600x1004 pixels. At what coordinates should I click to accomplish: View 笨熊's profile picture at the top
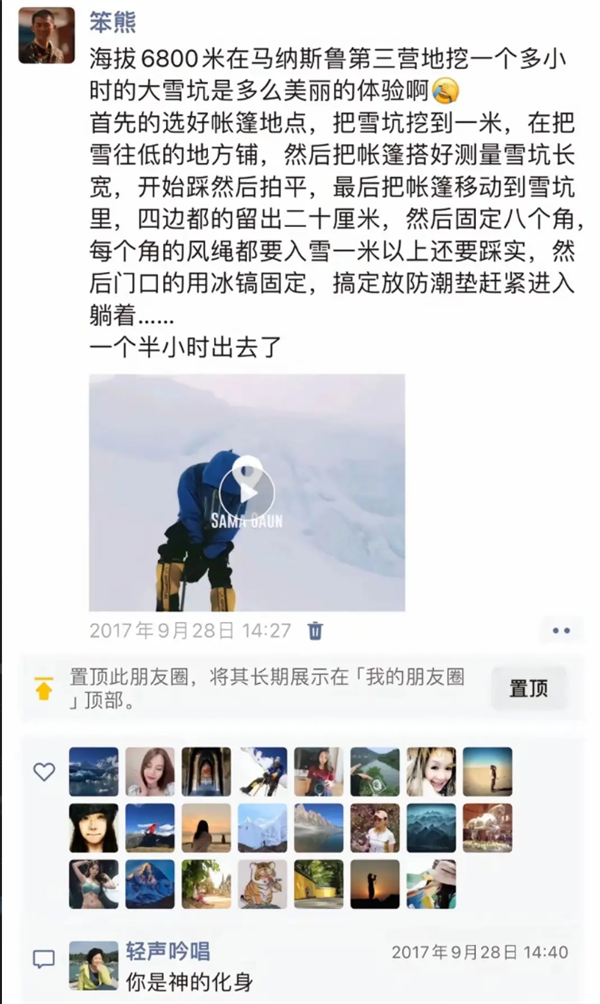[x=47, y=35]
